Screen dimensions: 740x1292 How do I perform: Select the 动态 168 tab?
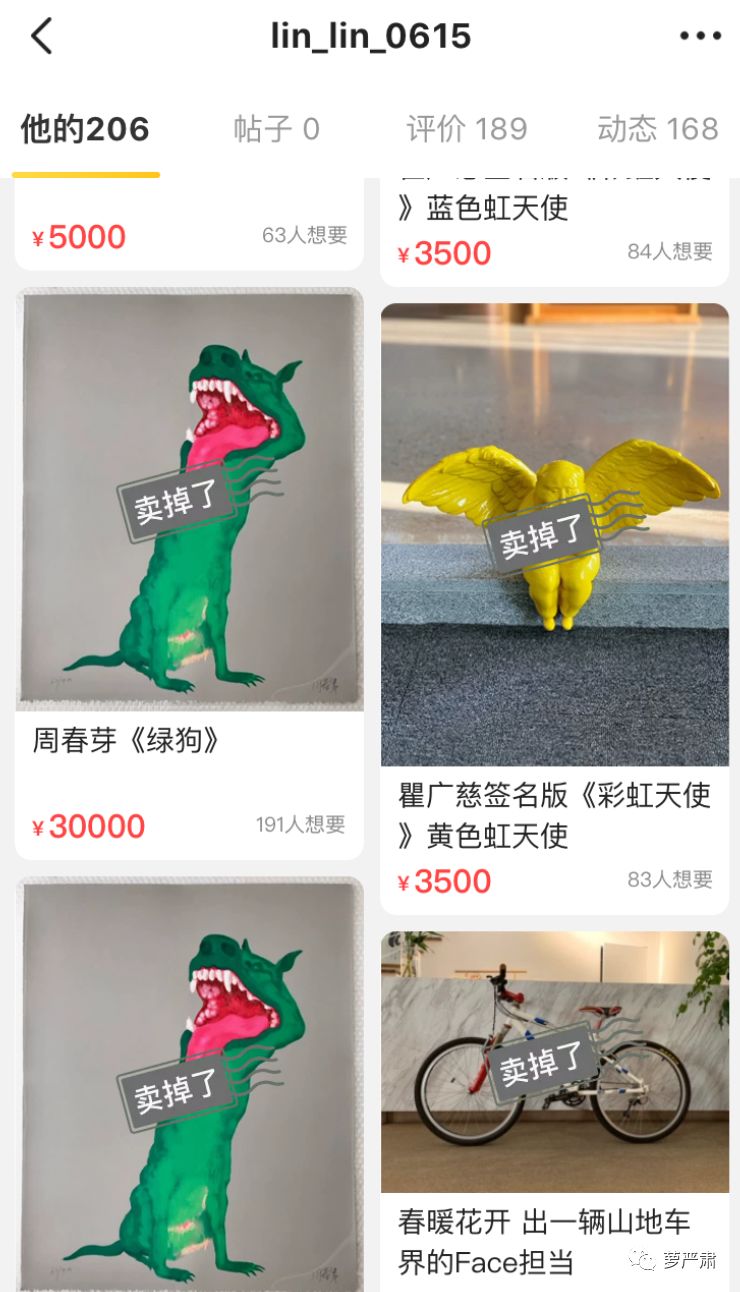tap(655, 128)
